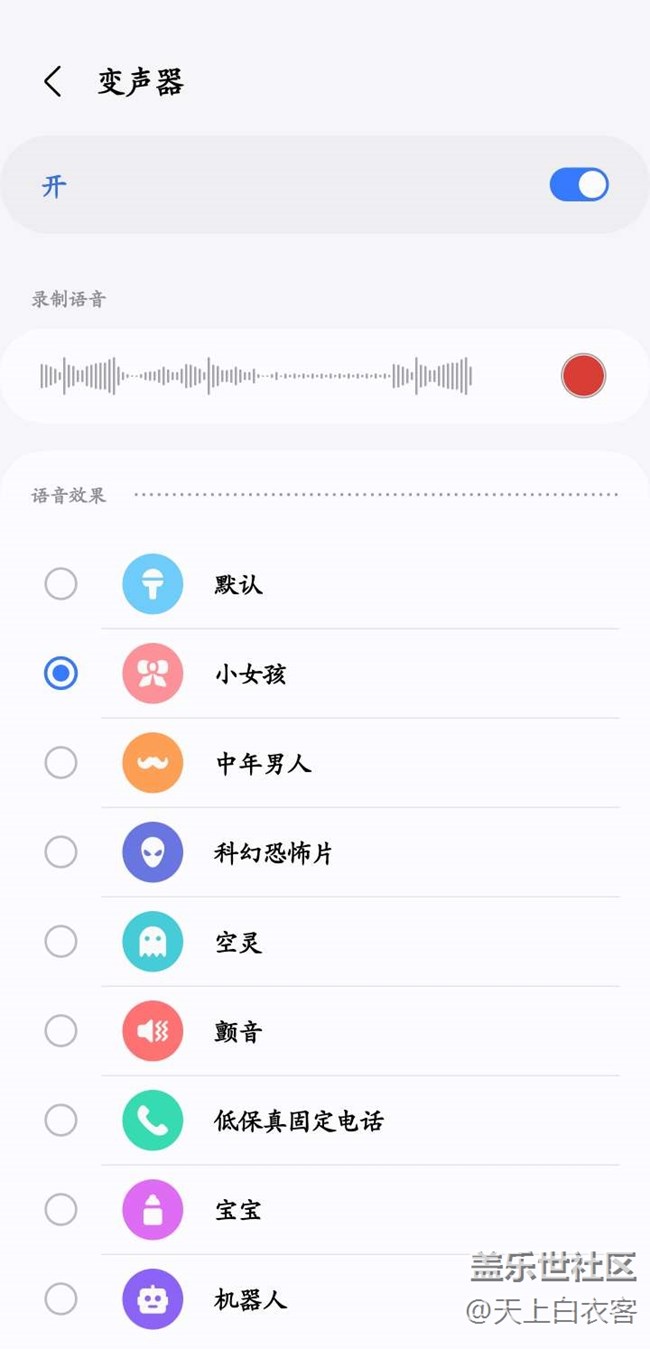Choose the 小女孩 voice effect

[x=61, y=674]
